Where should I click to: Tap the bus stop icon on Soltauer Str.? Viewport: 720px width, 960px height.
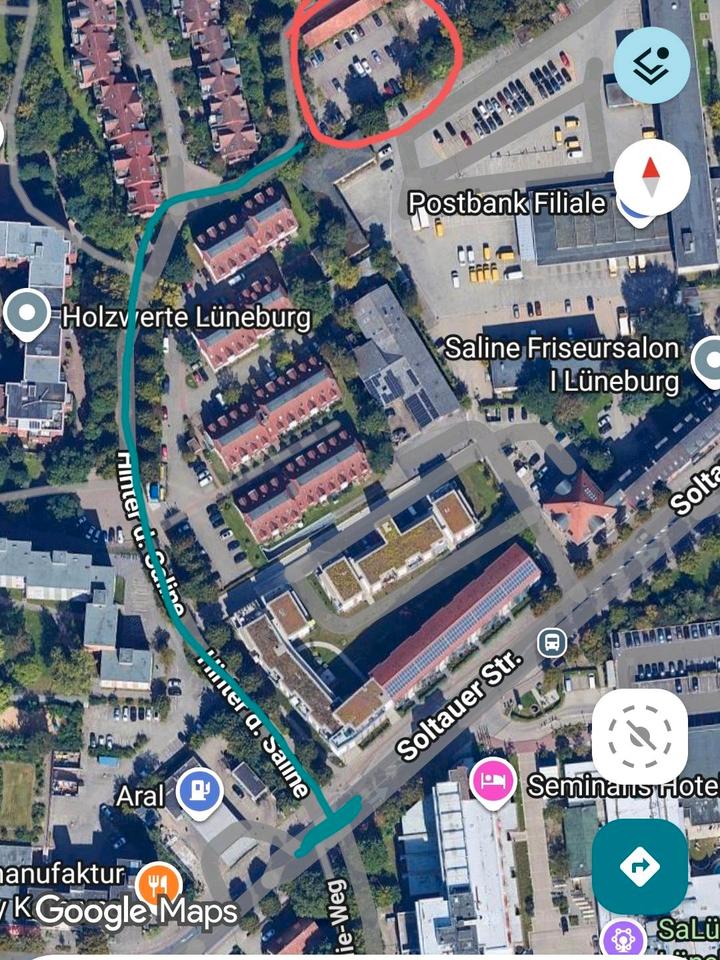click(x=552, y=643)
